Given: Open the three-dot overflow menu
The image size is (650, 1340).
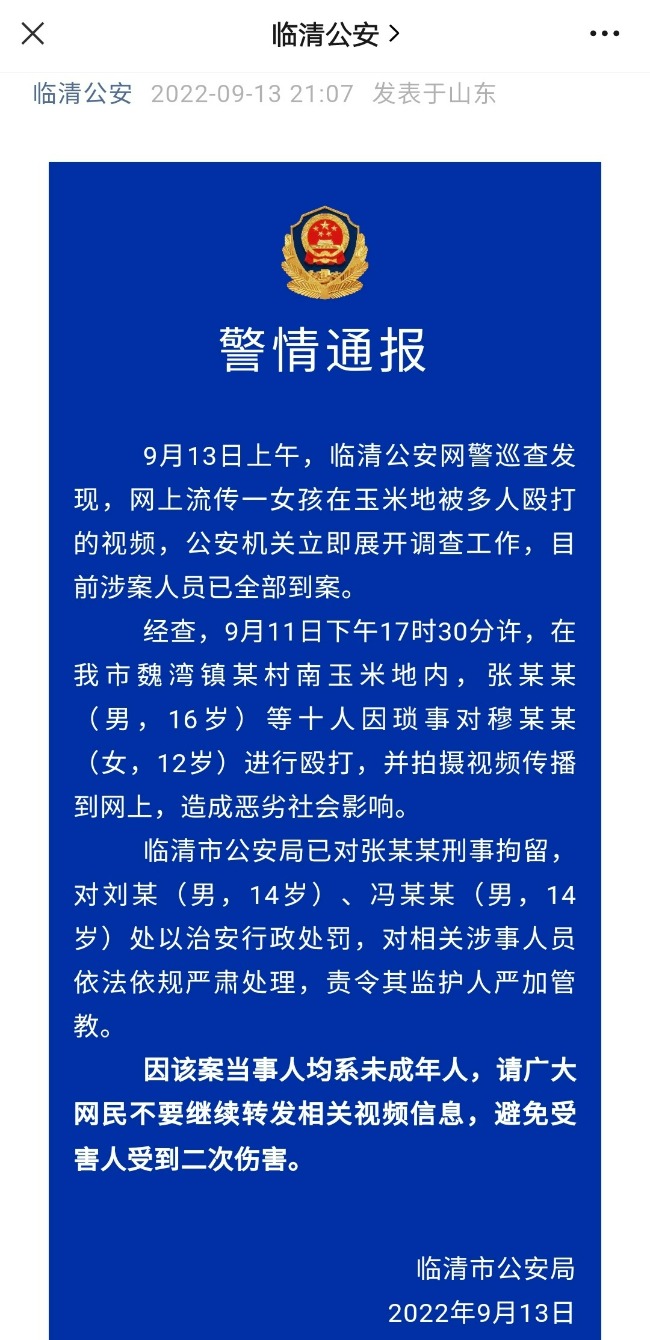Looking at the screenshot, I should pos(604,34).
